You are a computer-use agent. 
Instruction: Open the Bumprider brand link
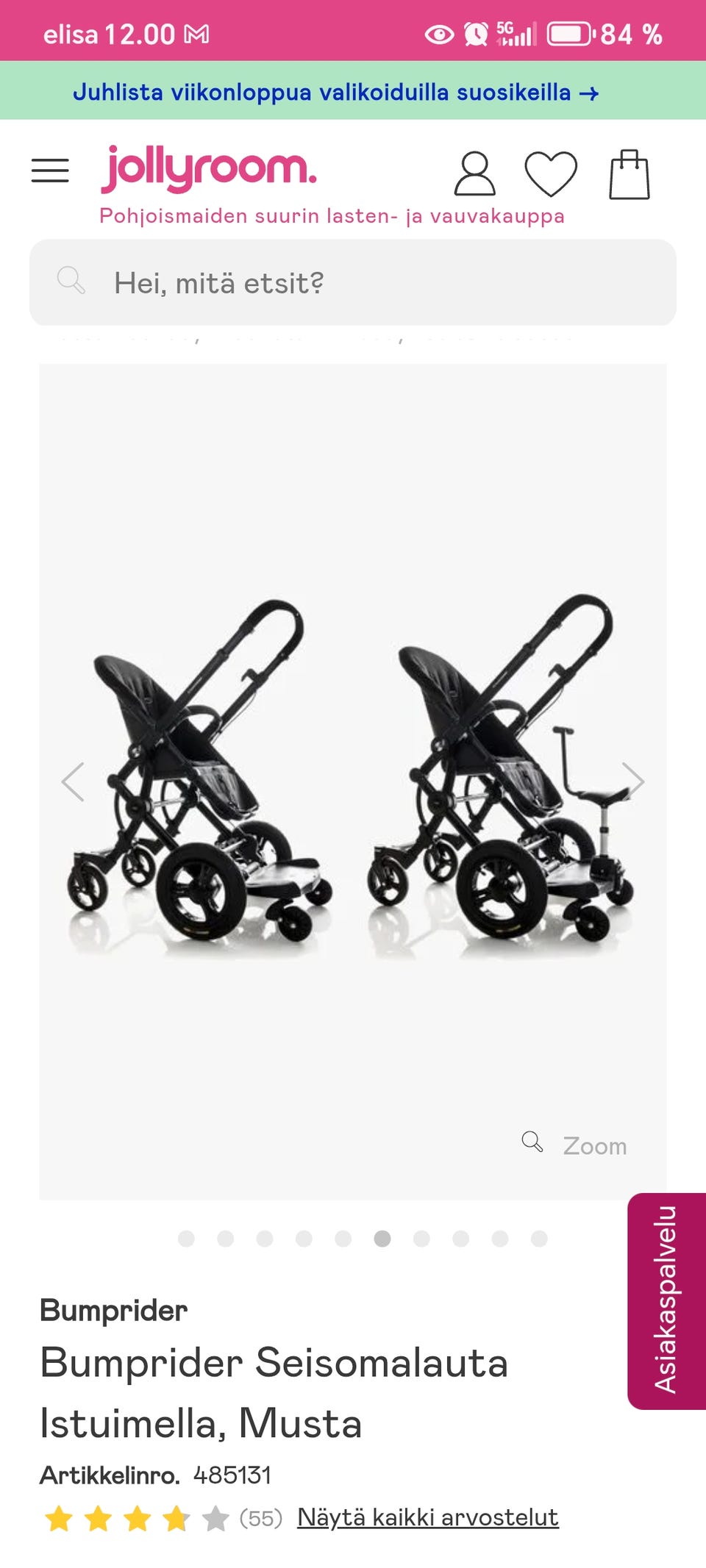coord(114,1310)
